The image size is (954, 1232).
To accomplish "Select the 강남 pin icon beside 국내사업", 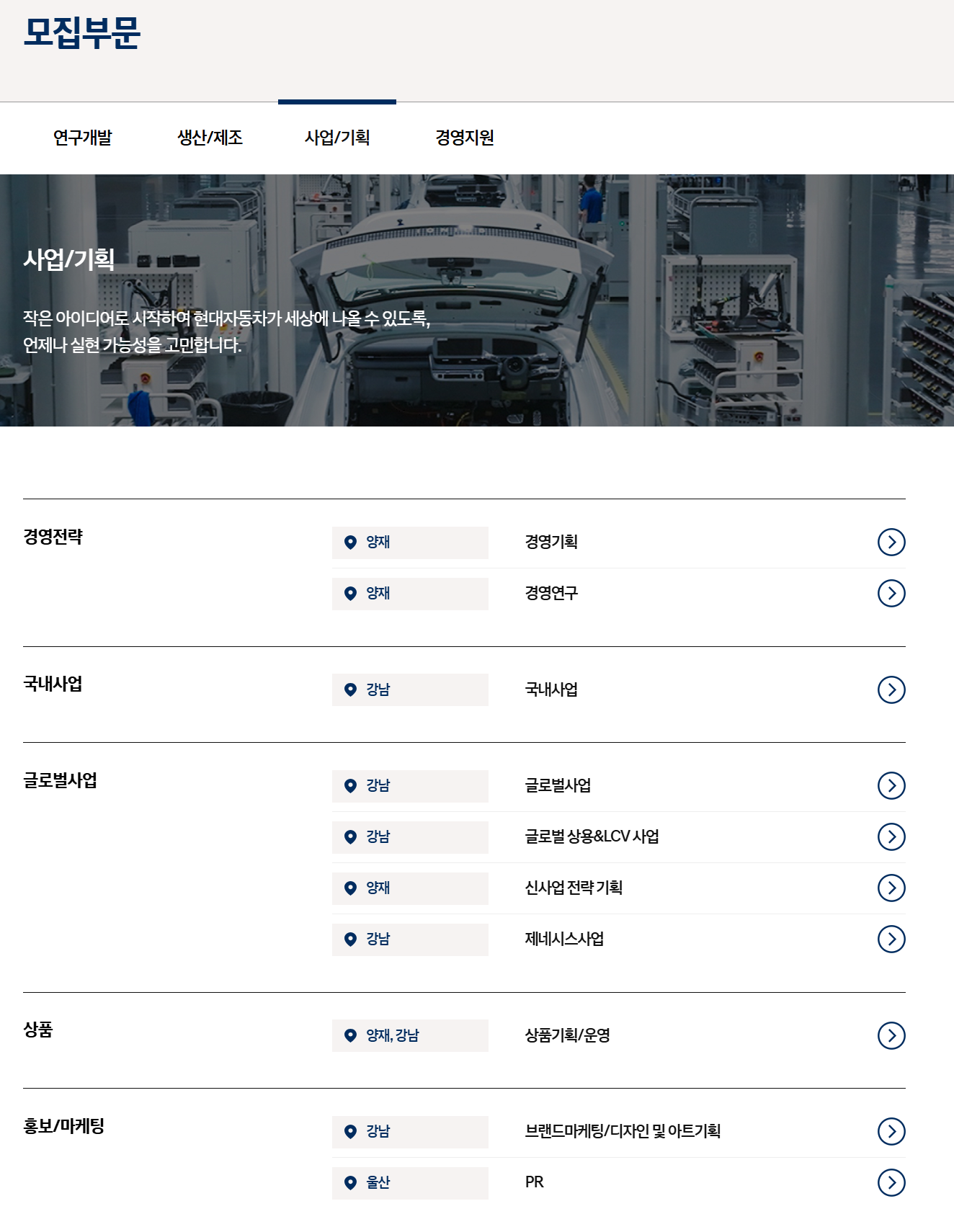I will click(351, 689).
